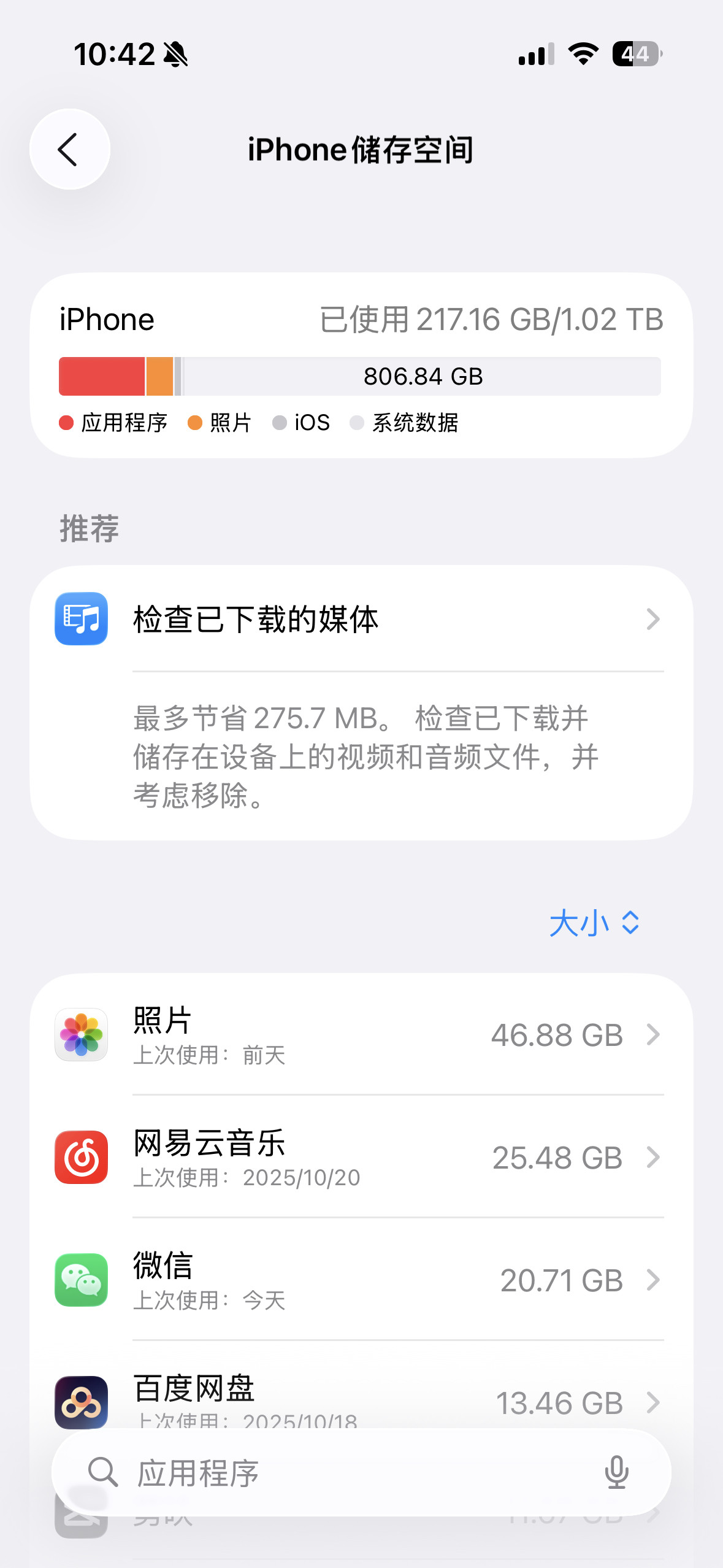Select the Photos app icon

(x=81, y=1034)
